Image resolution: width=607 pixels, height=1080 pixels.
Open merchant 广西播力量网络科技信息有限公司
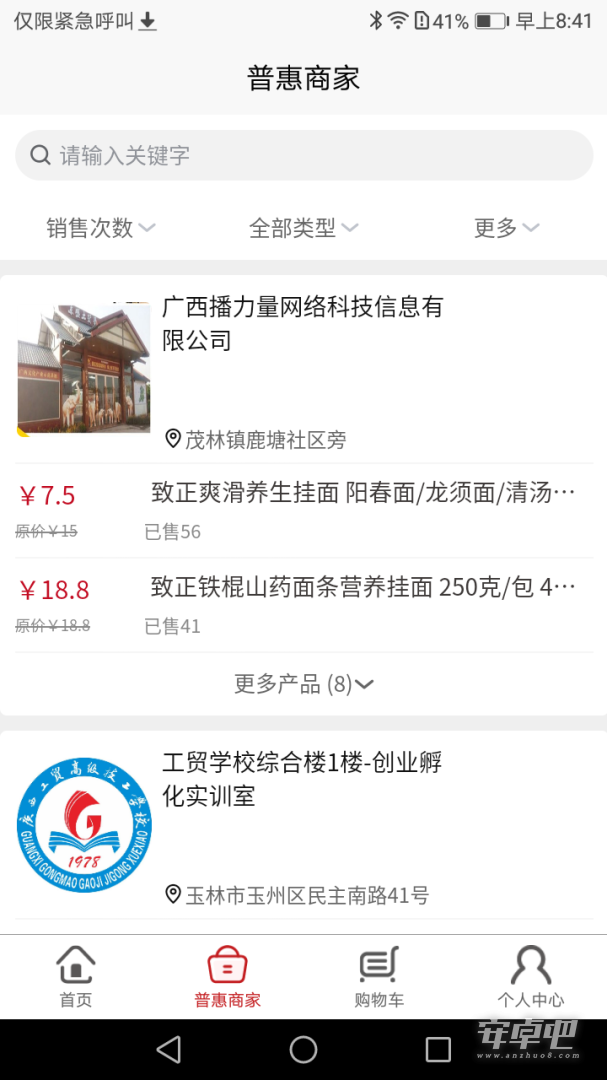tap(302, 323)
